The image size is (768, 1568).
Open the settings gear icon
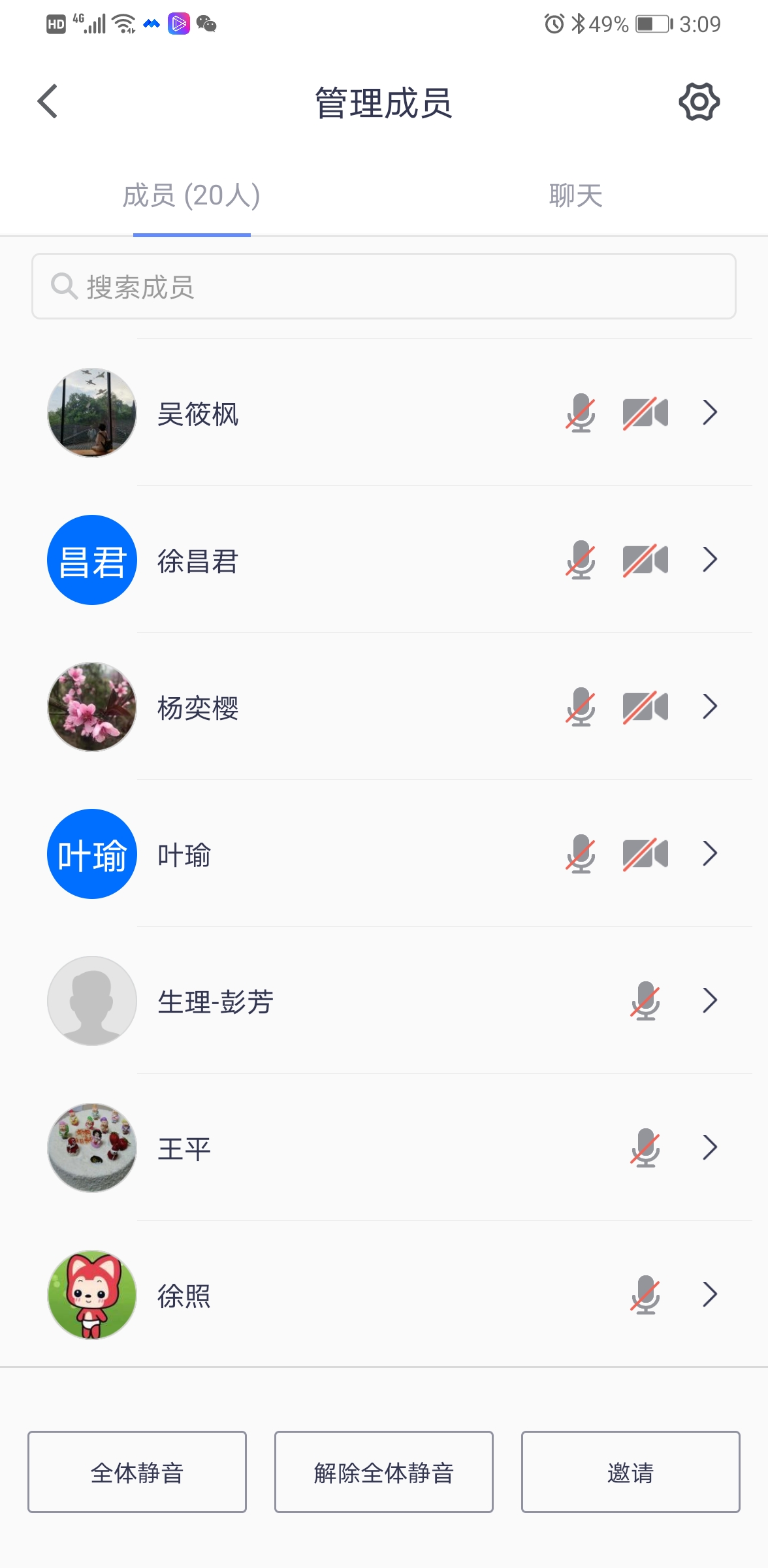699,102
